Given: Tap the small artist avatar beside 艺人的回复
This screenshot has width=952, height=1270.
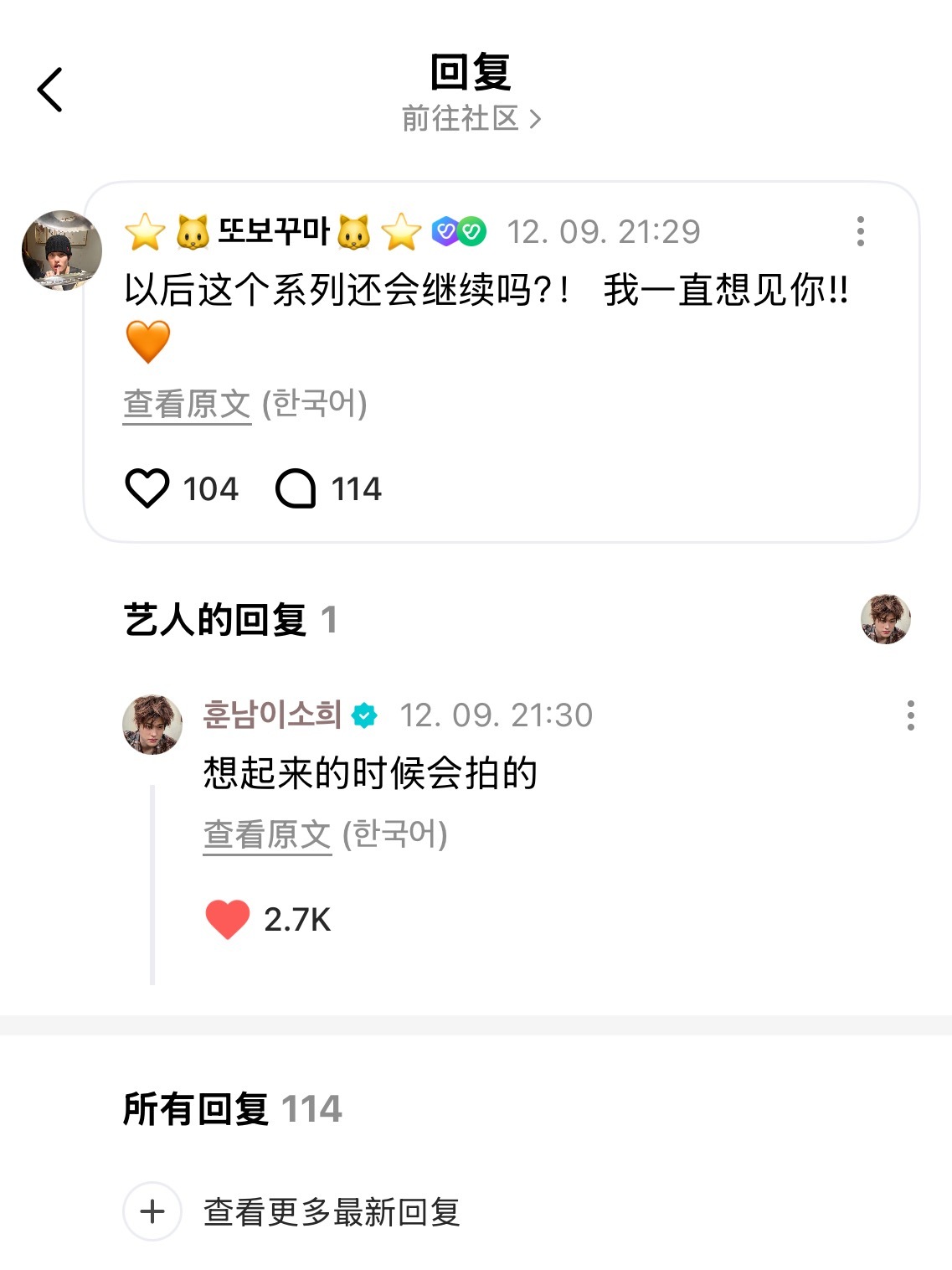Looking at the screenshot, I should click(886, 620).
